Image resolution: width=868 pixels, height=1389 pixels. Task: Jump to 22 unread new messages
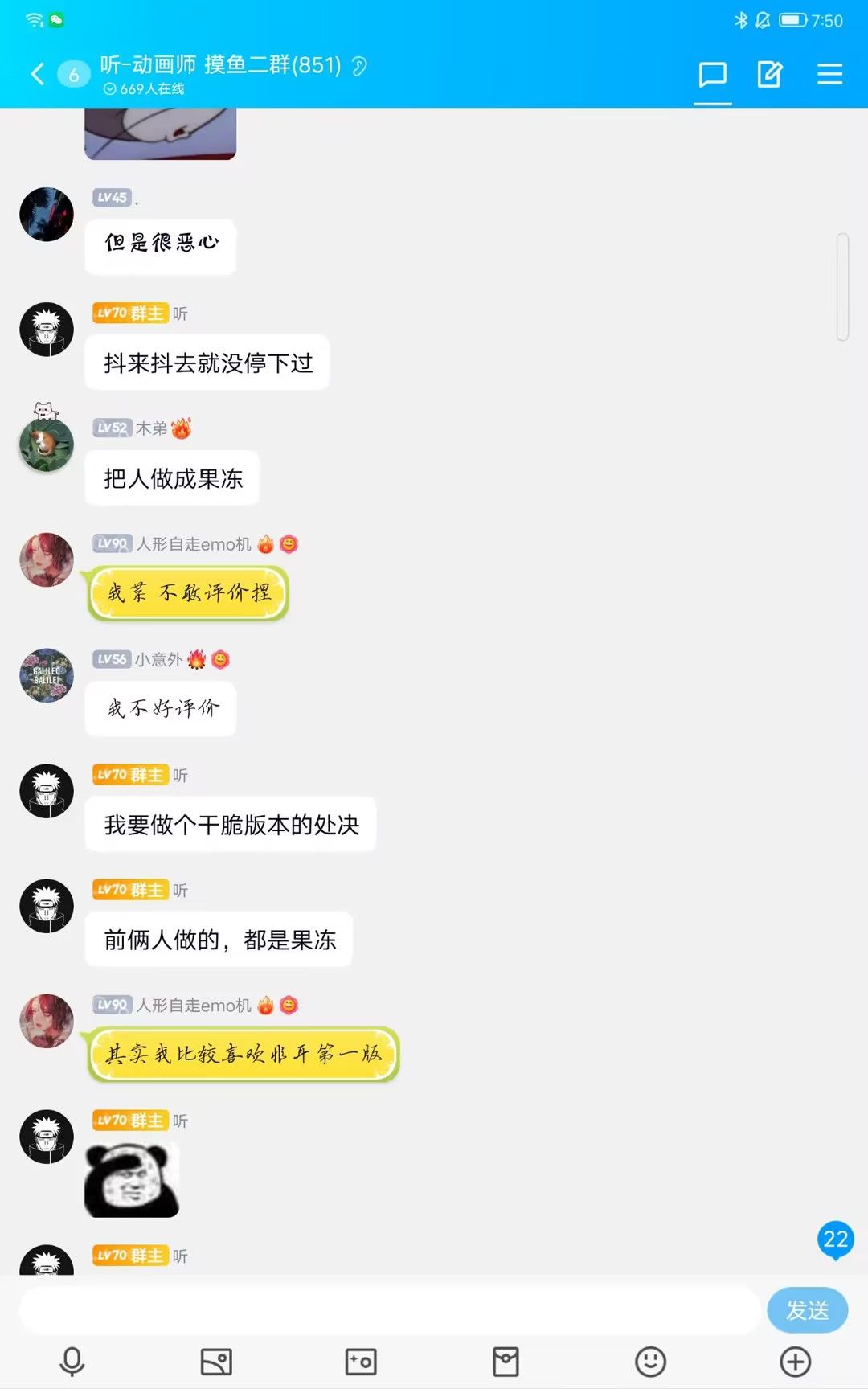836,1239
